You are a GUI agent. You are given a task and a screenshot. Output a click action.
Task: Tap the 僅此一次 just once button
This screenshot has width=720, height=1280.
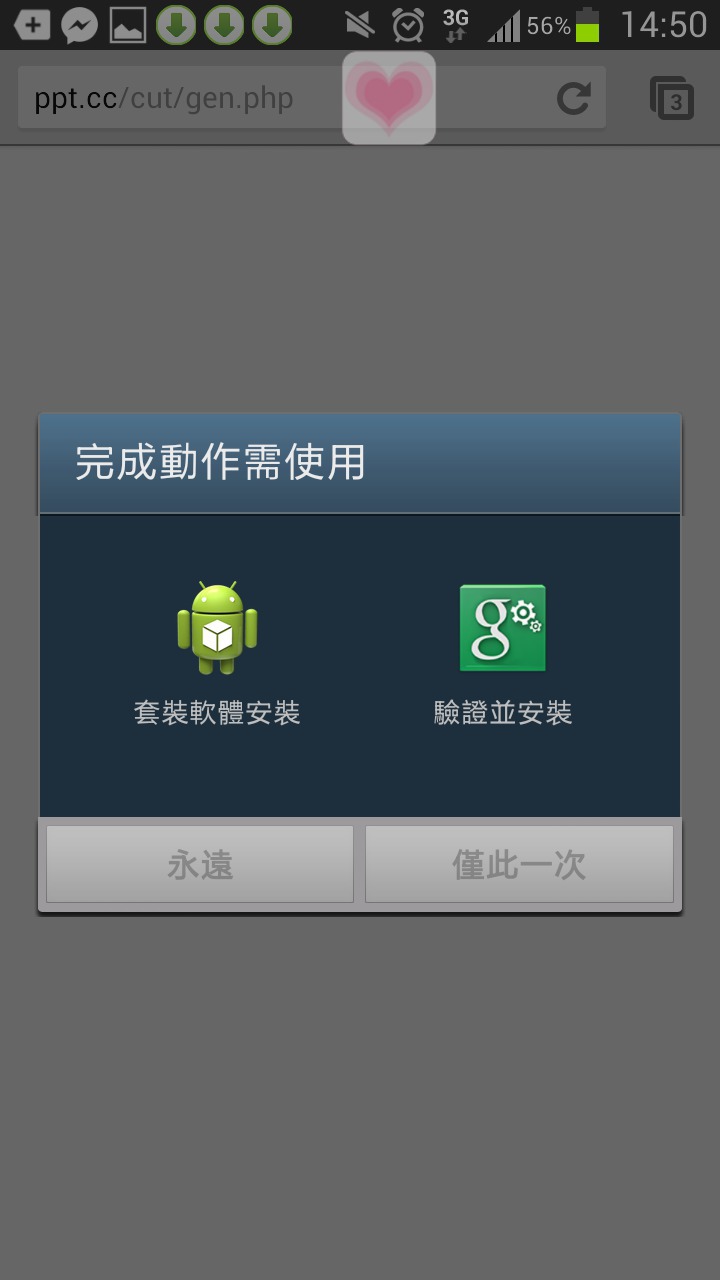click(x=519, y=864)
